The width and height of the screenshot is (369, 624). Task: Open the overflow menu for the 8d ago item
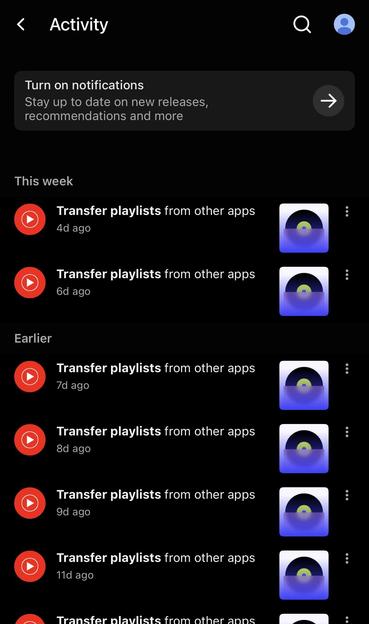tap(347, 432)
